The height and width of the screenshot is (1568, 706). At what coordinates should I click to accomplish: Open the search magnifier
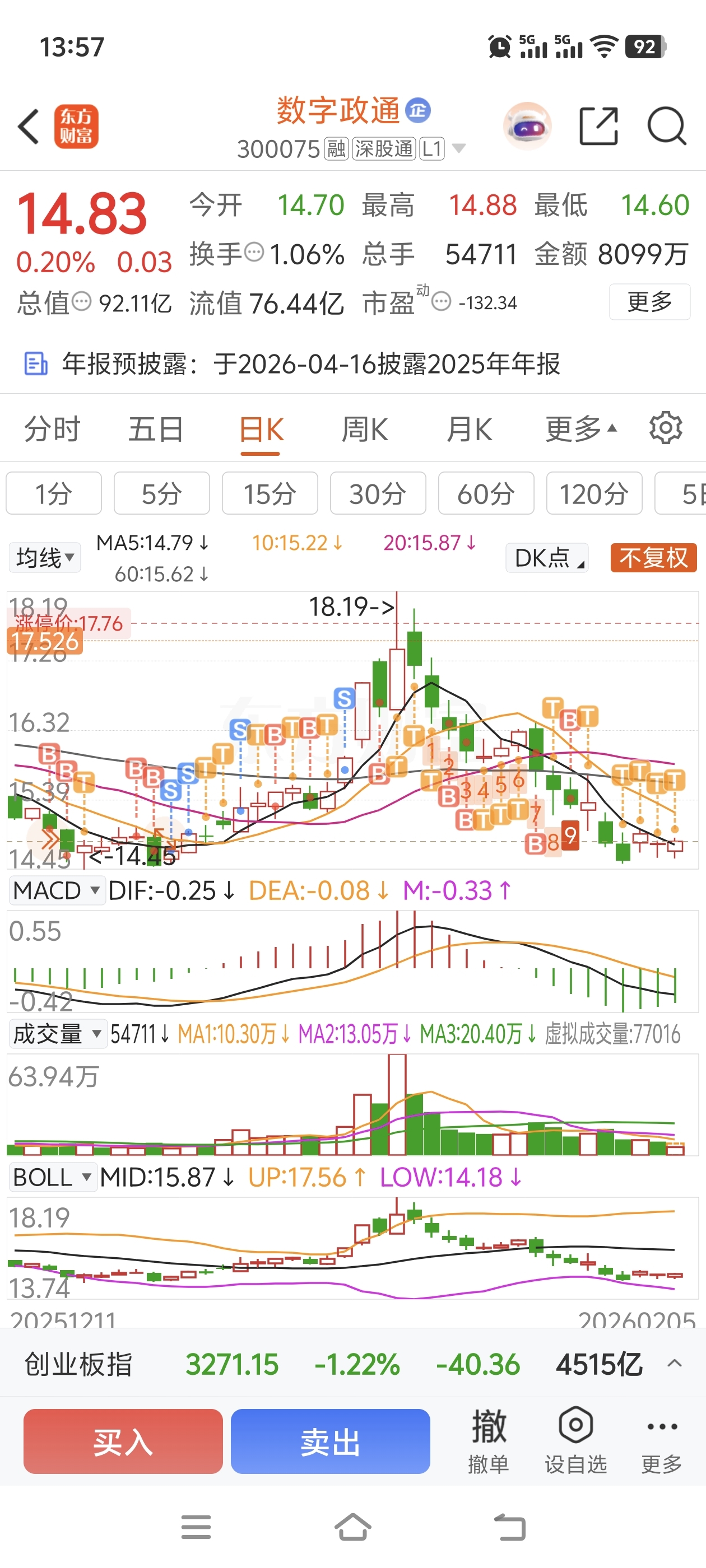pyautogui.click(x=666, y=127)
